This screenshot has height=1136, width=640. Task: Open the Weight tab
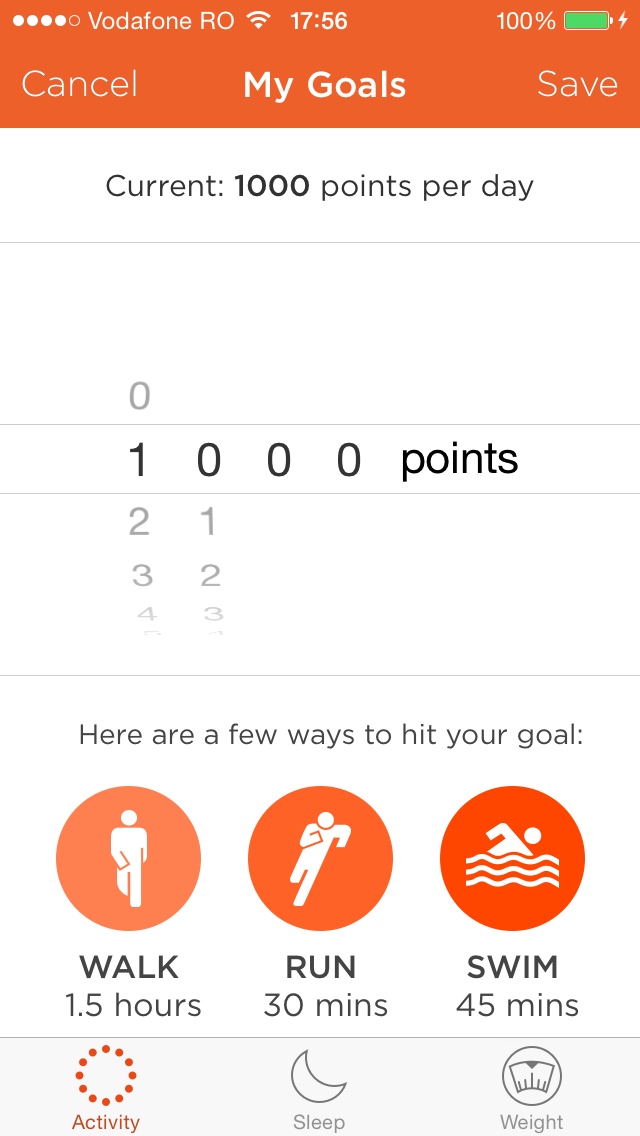click(531, 1088)
